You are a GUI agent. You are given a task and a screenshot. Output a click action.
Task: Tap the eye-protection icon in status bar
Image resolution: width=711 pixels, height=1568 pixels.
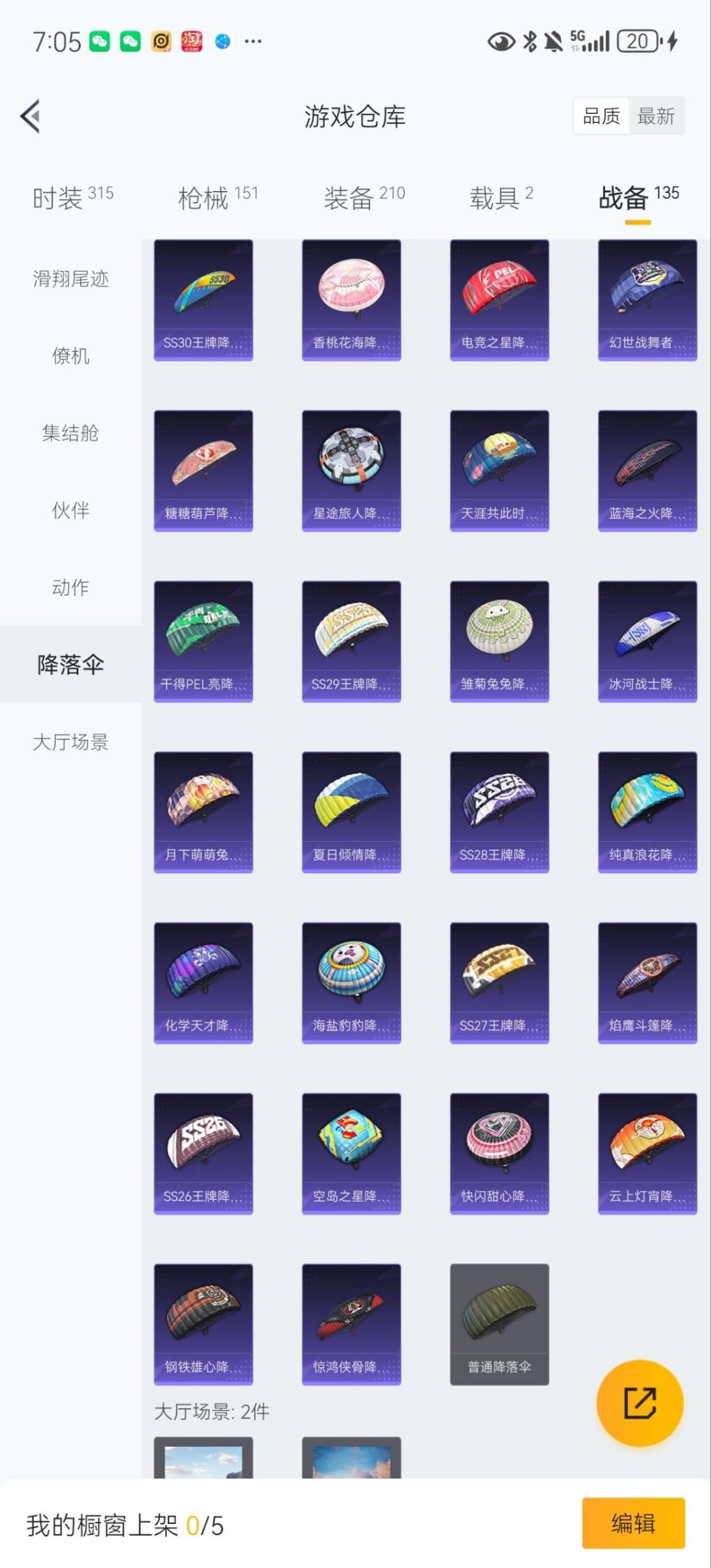pos(500,41)
